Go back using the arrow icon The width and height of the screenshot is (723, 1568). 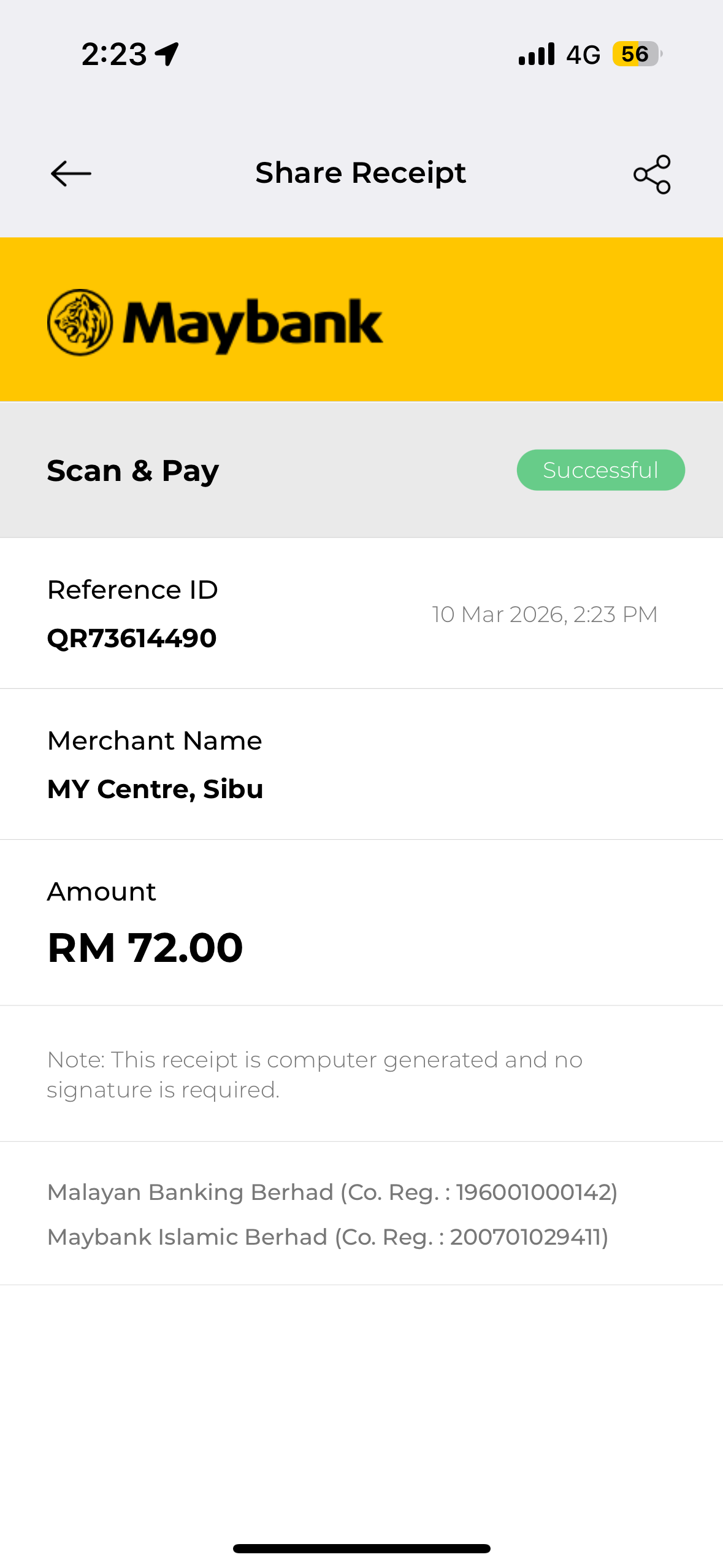coord(71,174)
